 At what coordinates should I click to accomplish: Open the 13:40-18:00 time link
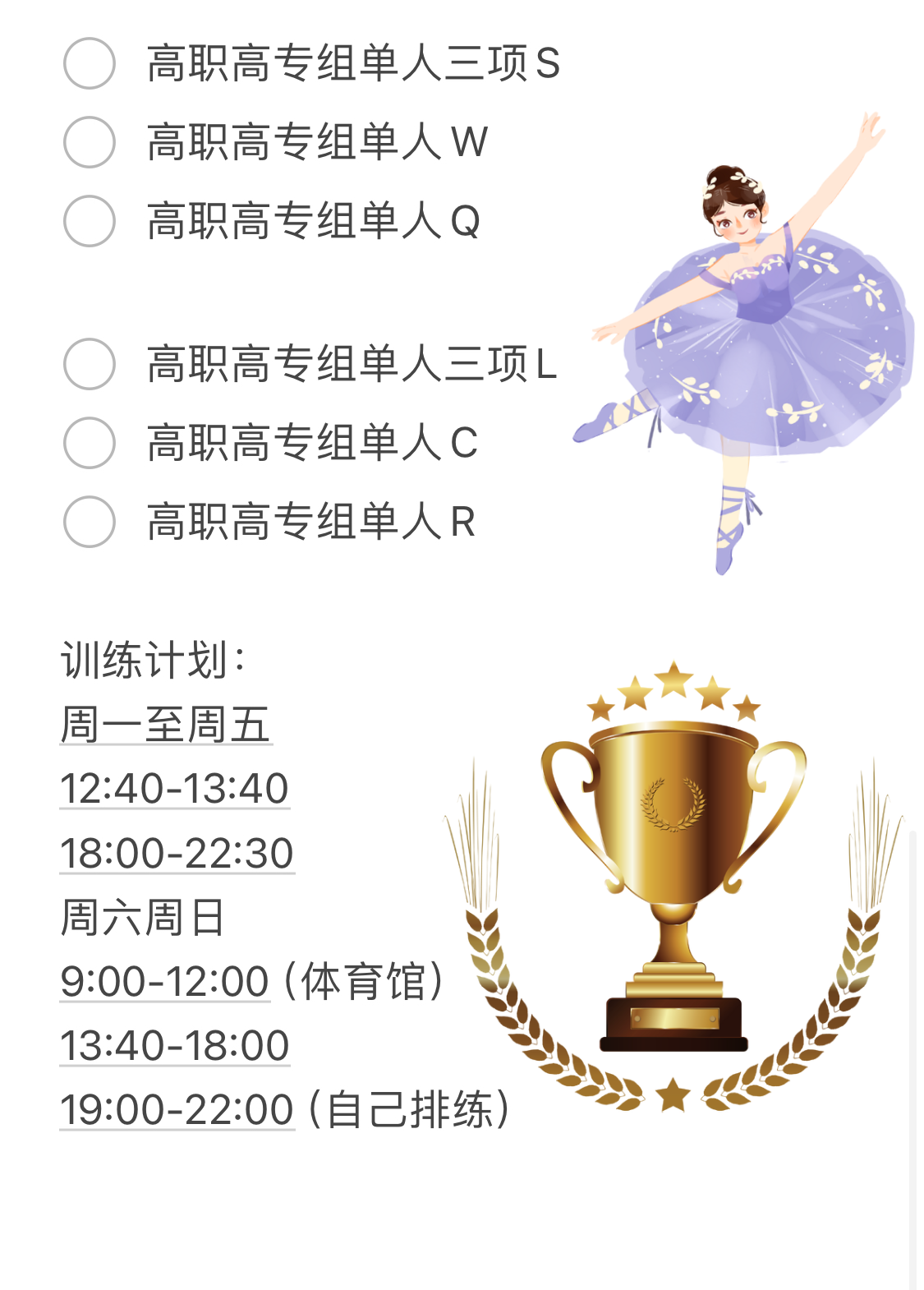coord(174,1045)
